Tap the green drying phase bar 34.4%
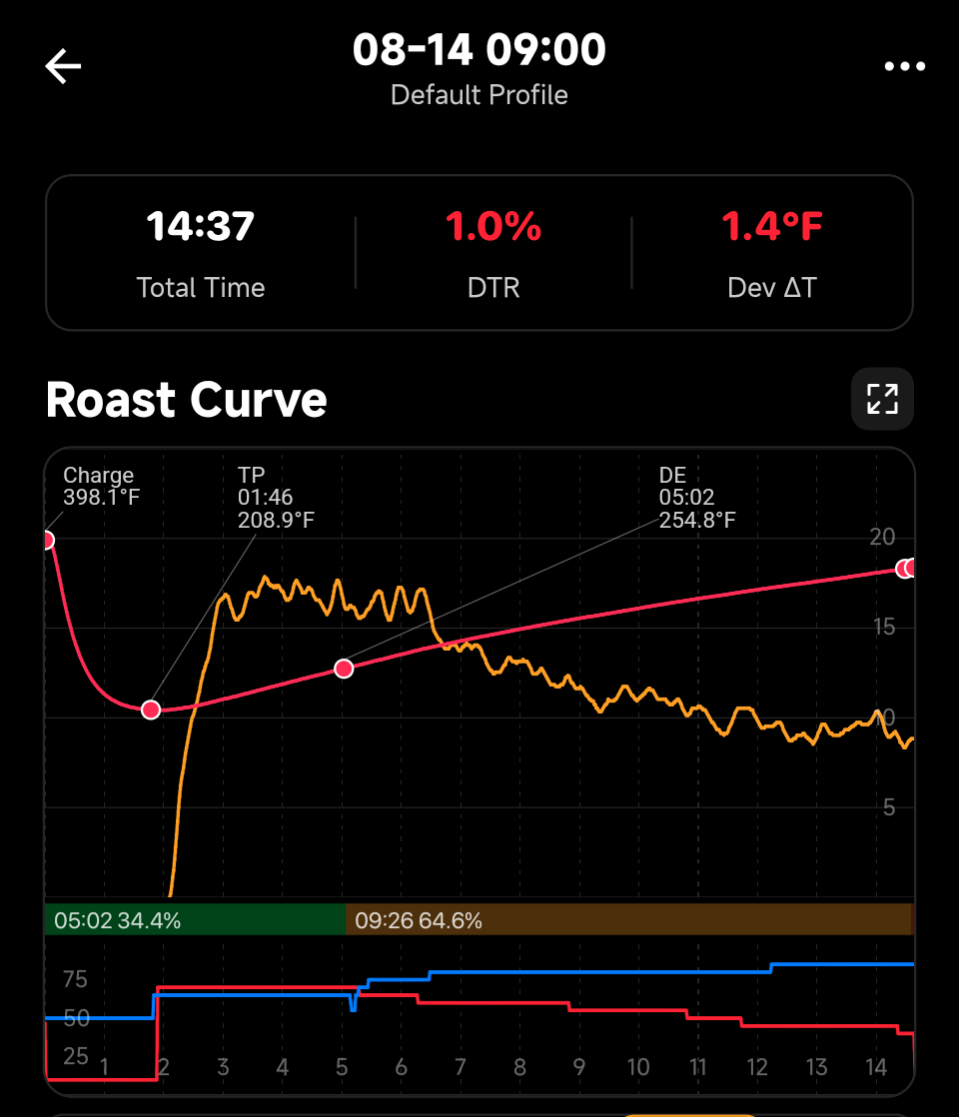Viewport: 959px width, 1117px height. [x=190, y=920]
